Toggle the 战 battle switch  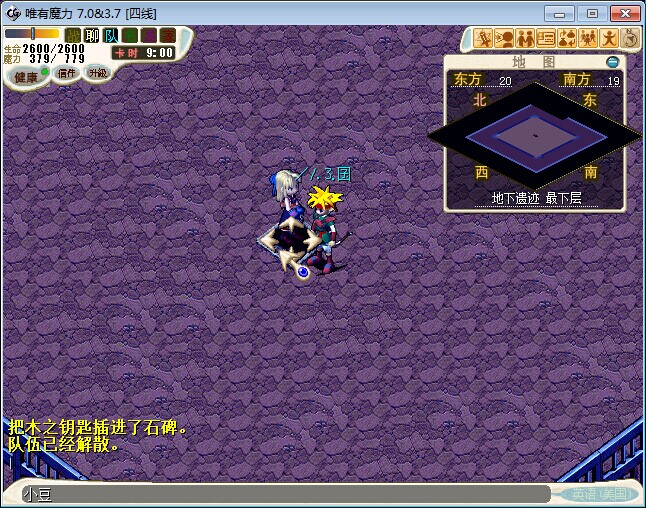[x=72, y=35]
